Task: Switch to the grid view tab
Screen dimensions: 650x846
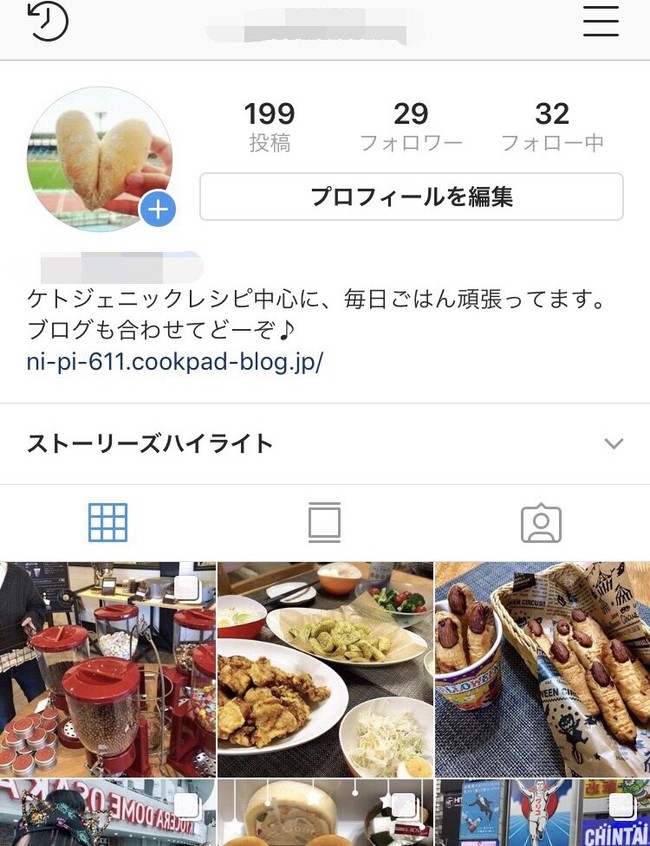Action: pyautogui.click(x=108, y=522)
